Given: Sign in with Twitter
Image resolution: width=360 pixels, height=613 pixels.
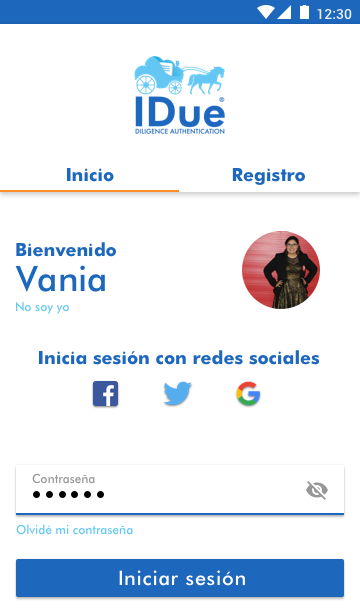Looking at the screenshot, I should click(177, 393).
